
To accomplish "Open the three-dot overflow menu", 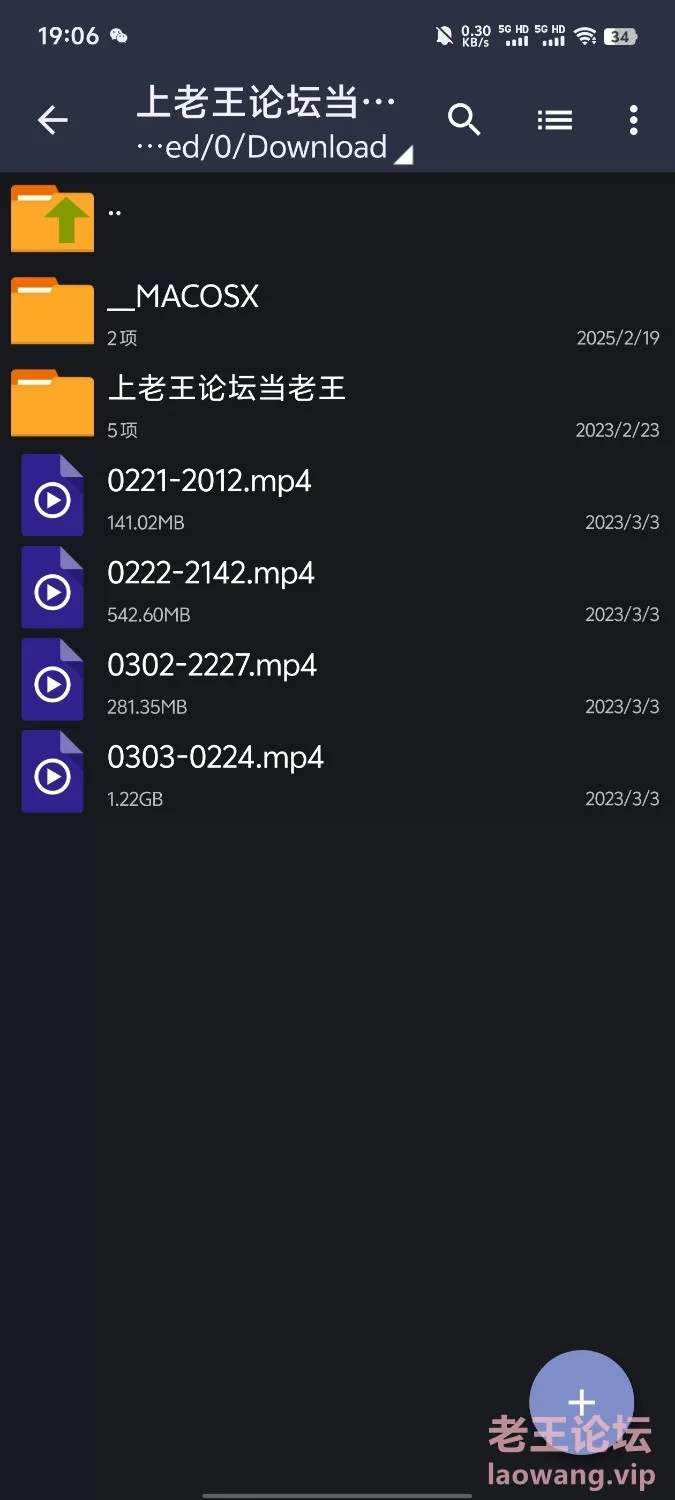I will tap(633, 120).
